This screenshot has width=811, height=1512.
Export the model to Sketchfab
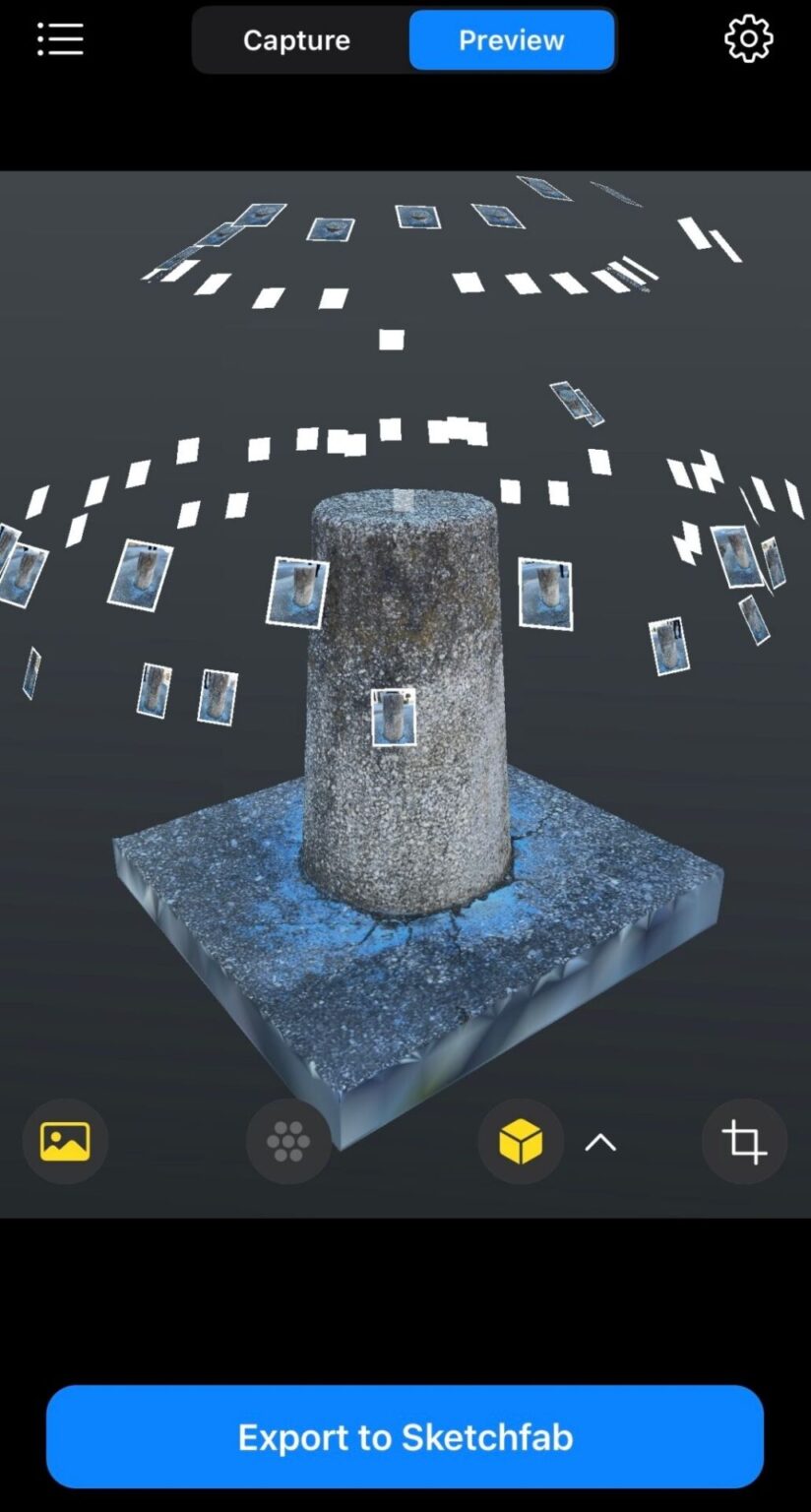[x=405, y=1437]
